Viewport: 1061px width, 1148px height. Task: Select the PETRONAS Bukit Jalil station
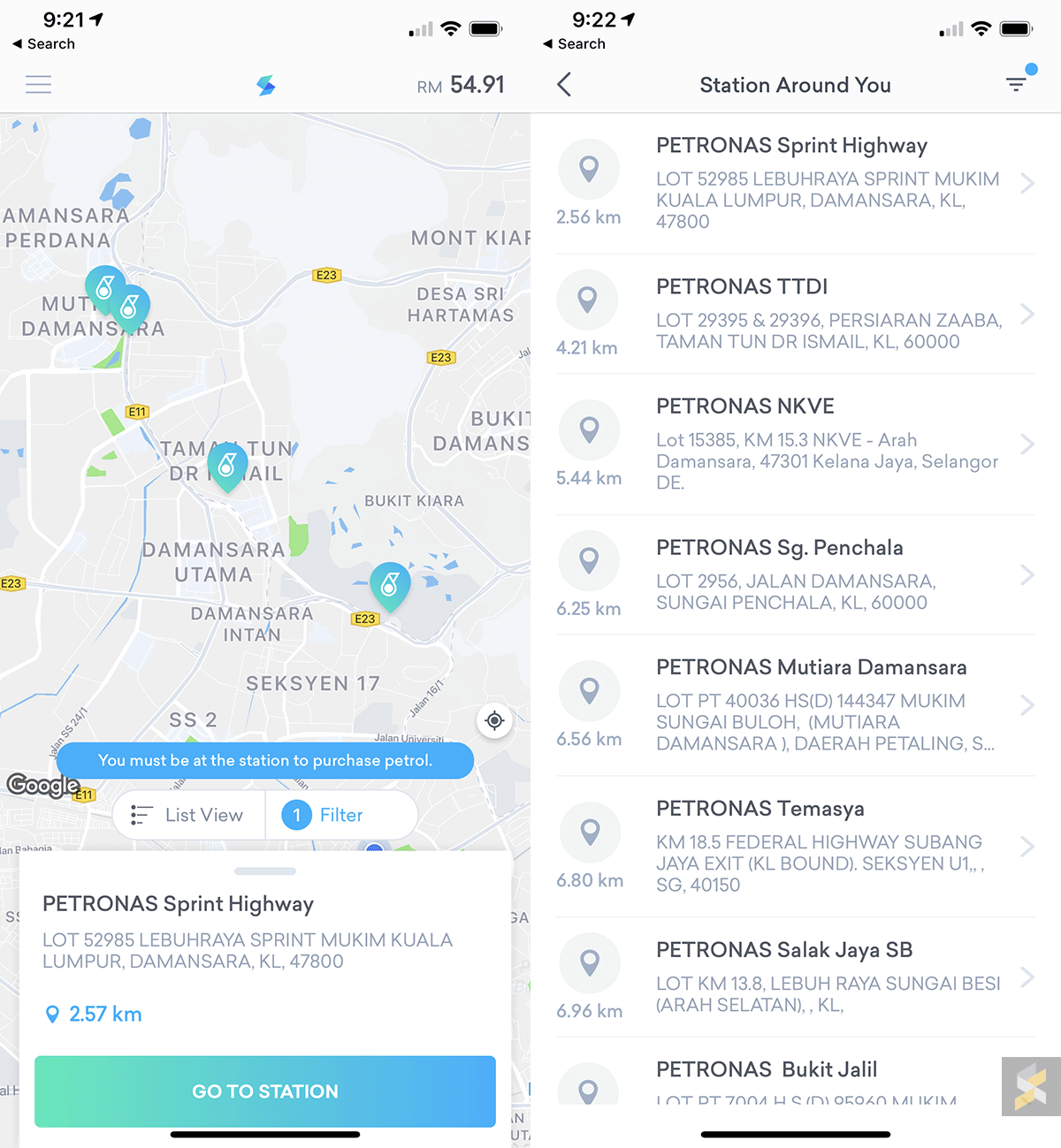(x=796, y=1080)
